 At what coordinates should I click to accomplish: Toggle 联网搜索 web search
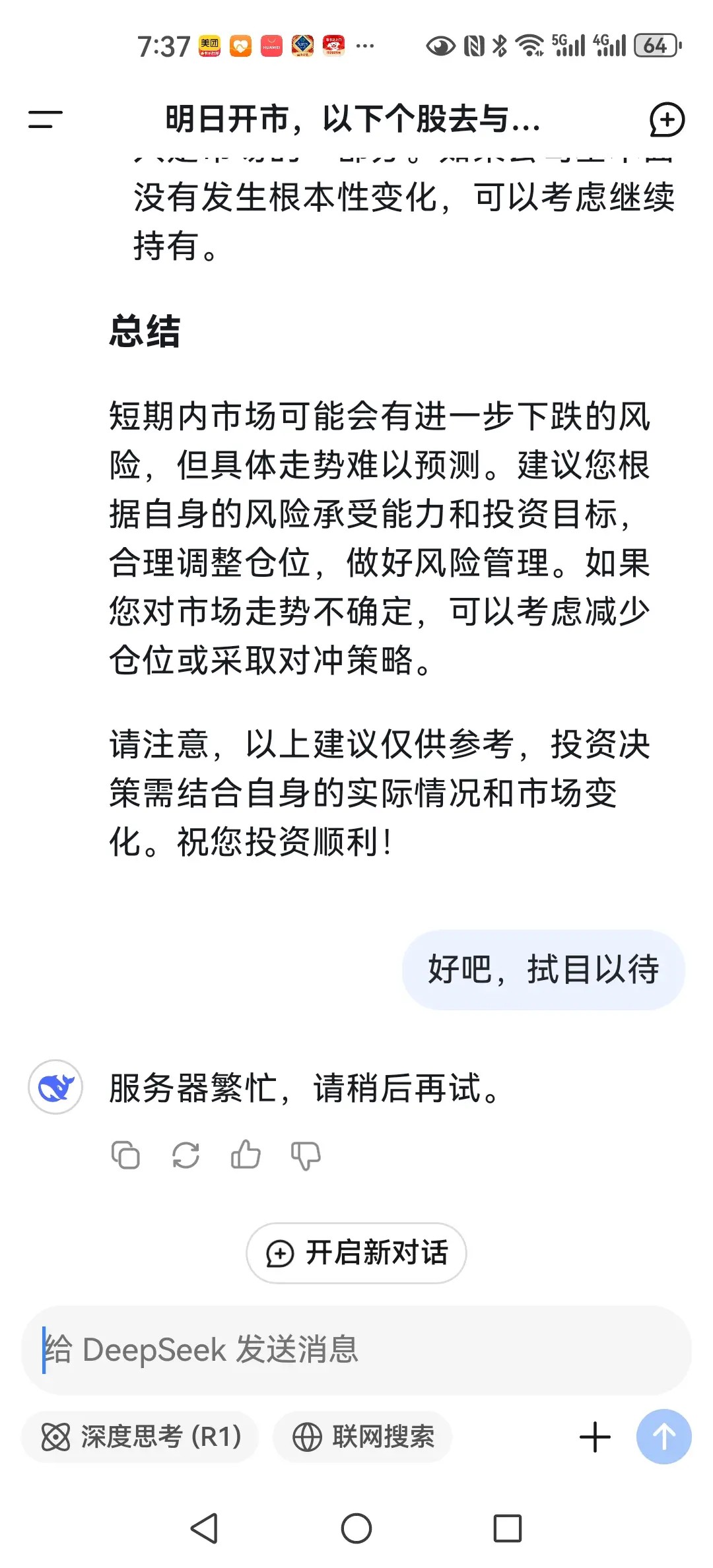pos(363,1437)
